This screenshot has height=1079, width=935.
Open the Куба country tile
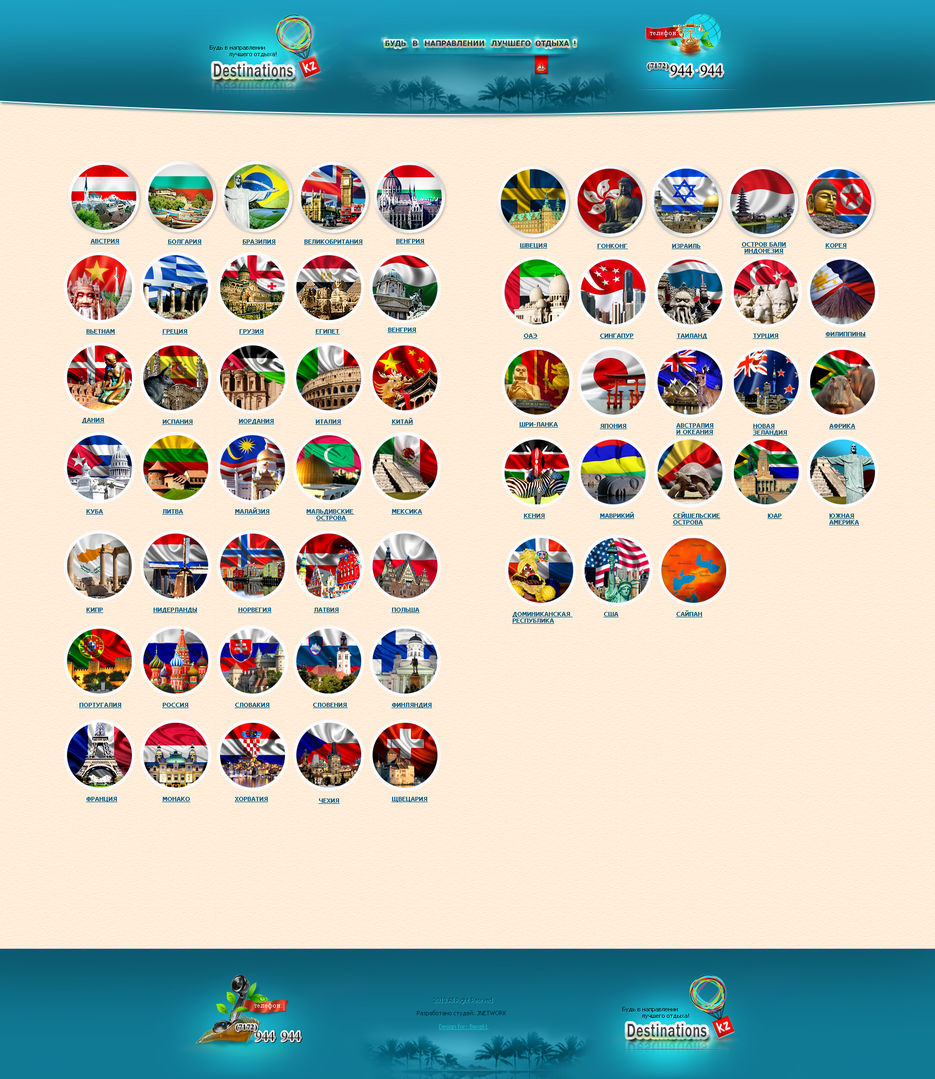(x=99, y=468)
